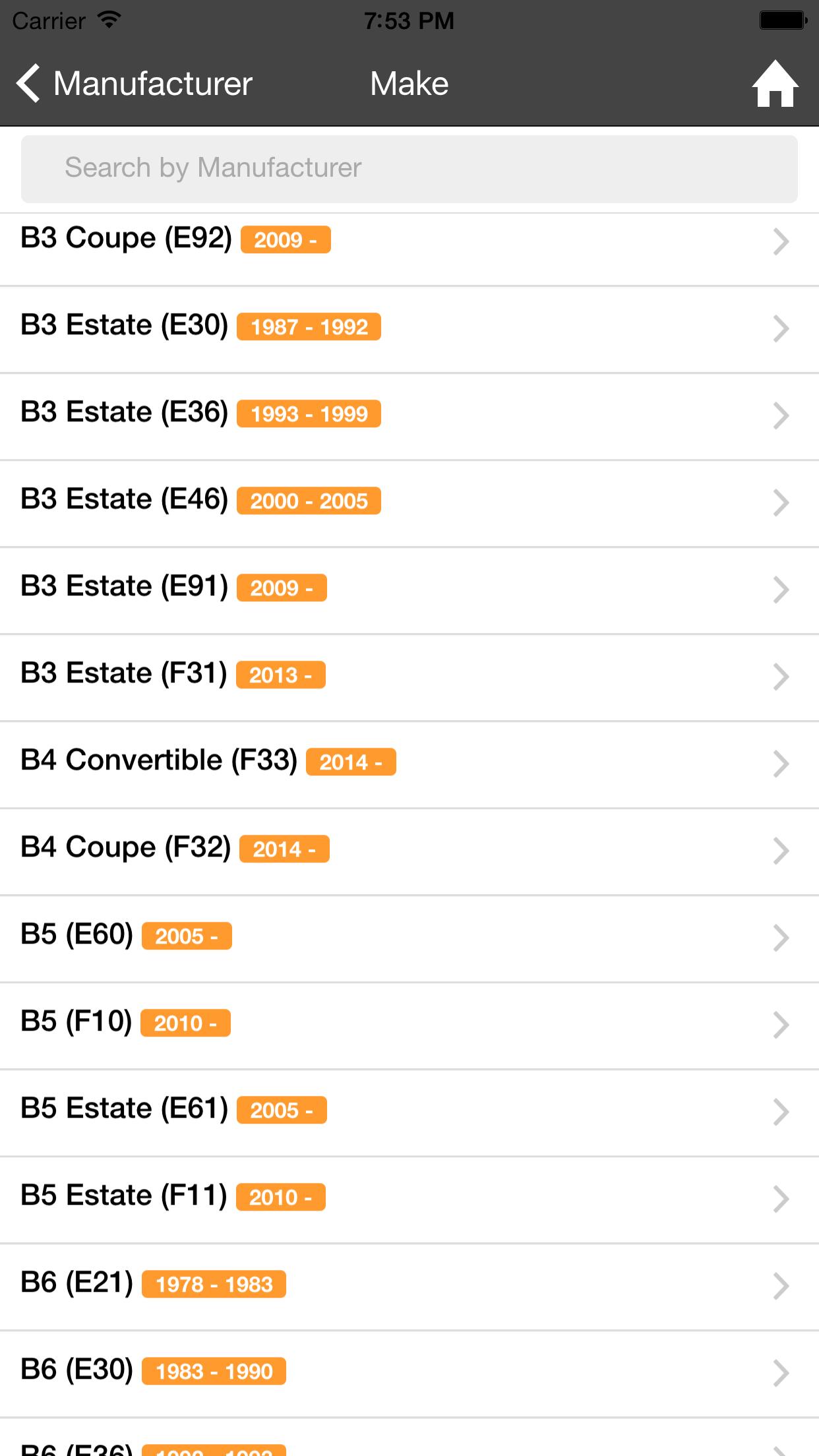Choose B4 Coupe (F32)

(409, 850)
